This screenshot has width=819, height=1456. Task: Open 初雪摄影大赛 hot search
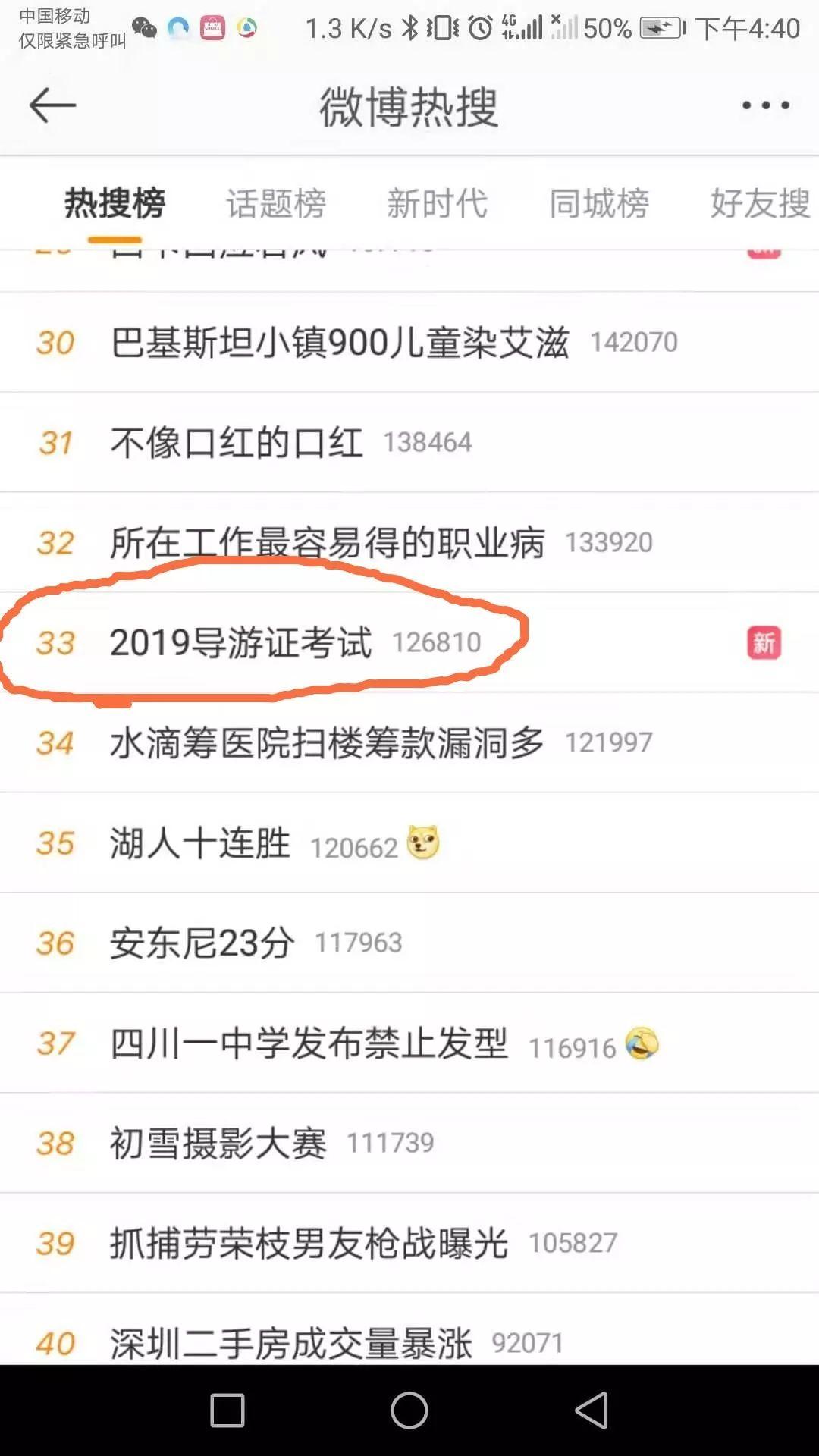point(409,1143)
